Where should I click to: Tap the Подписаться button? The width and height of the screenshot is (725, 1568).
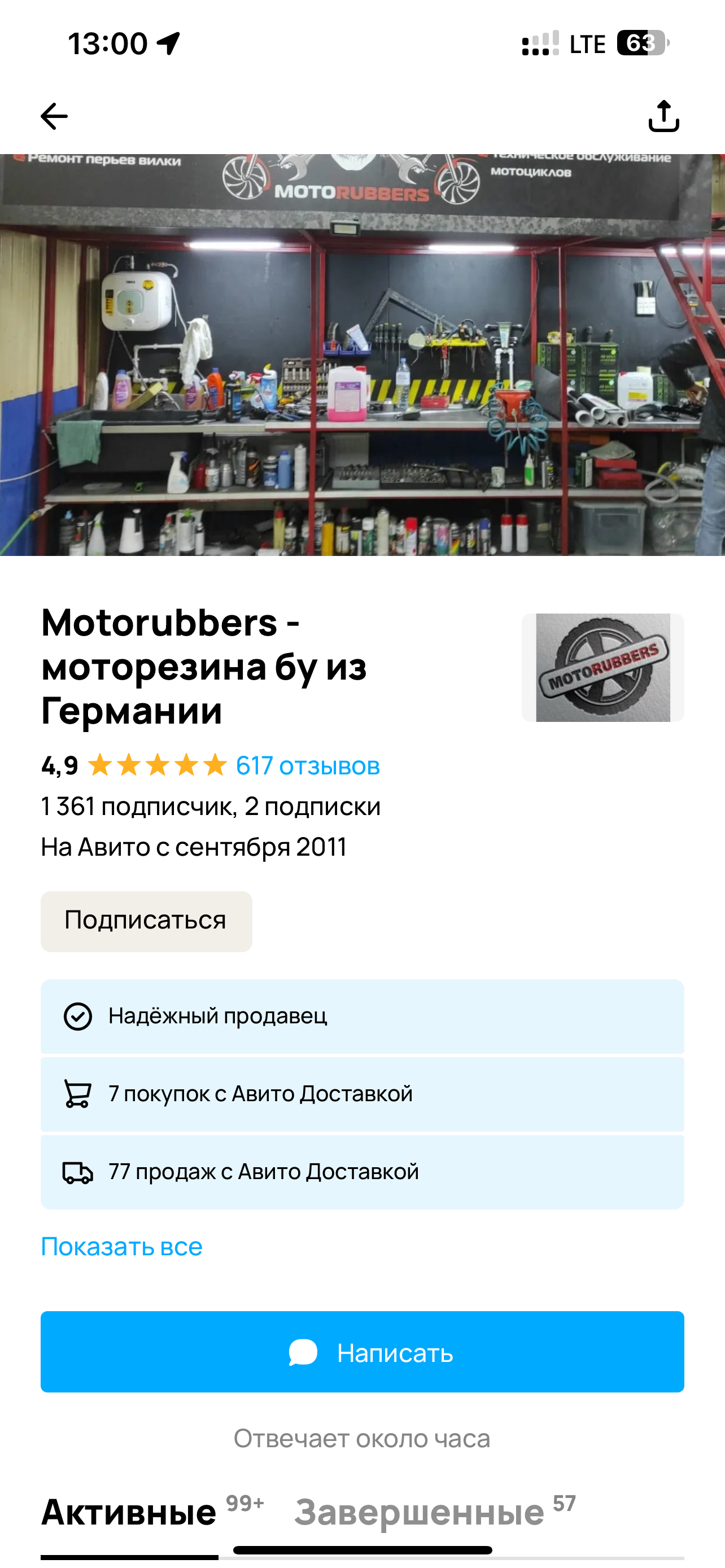coord(146,921)
